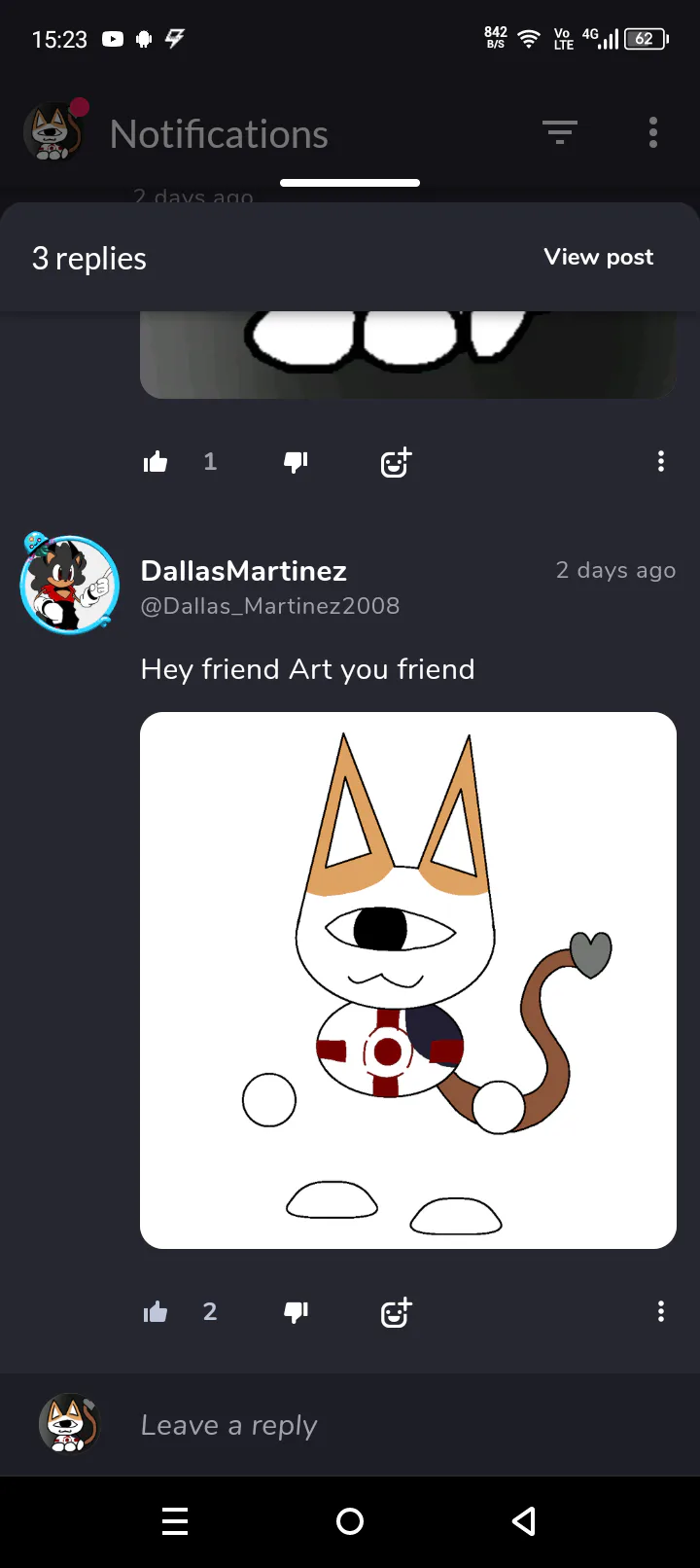Image resolution: width=700 pixels, height=1568 pixels.
Task: Open DallasMartinez's profile avatar
Action: coord(69,584)
